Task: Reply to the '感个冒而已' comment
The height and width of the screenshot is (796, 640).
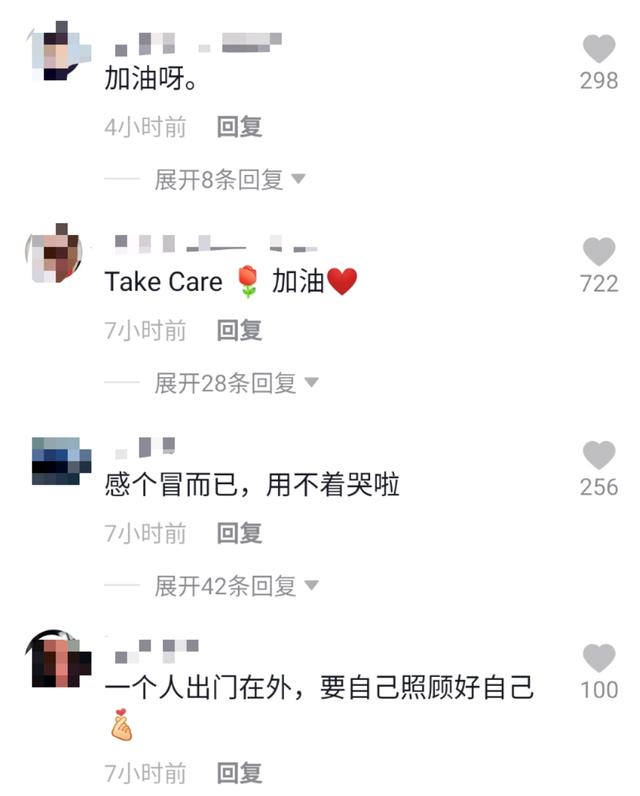Action: pos(239,534)
